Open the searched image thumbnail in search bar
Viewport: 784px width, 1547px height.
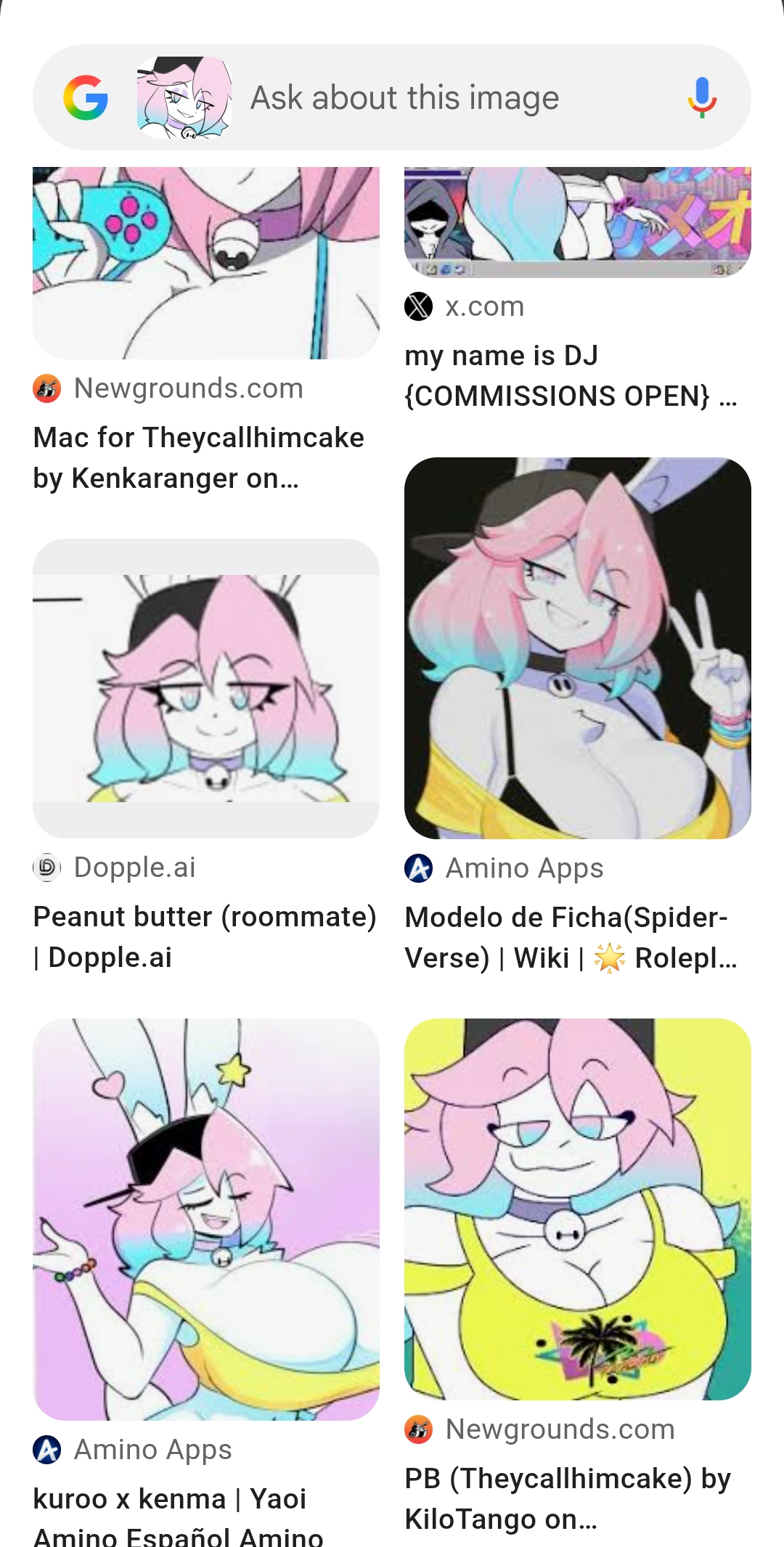[184, 97]
